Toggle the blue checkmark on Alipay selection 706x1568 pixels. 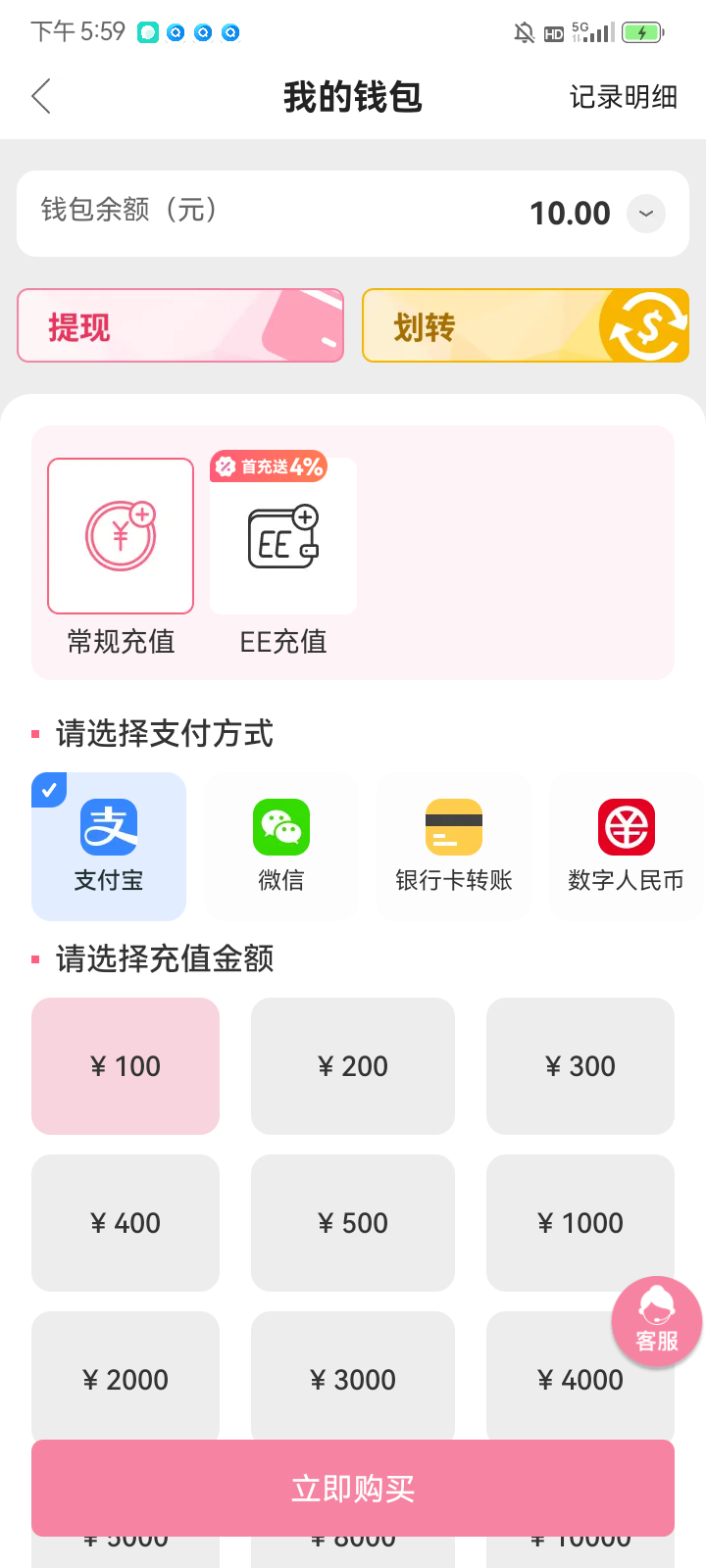[49, 790]
